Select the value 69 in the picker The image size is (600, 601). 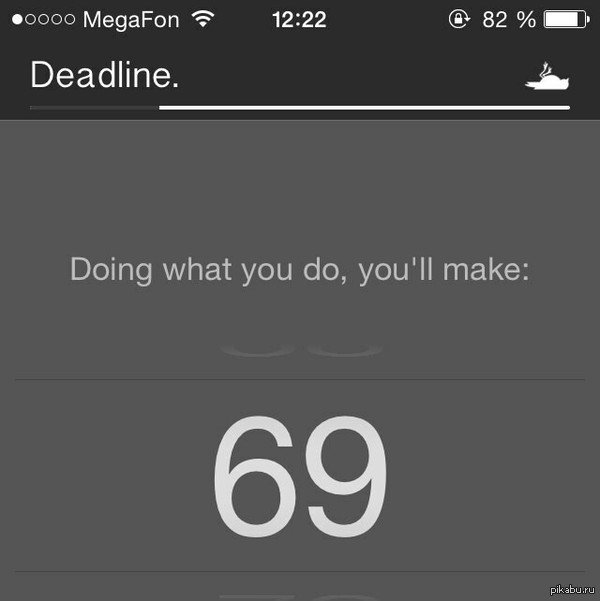coord(300,476)
